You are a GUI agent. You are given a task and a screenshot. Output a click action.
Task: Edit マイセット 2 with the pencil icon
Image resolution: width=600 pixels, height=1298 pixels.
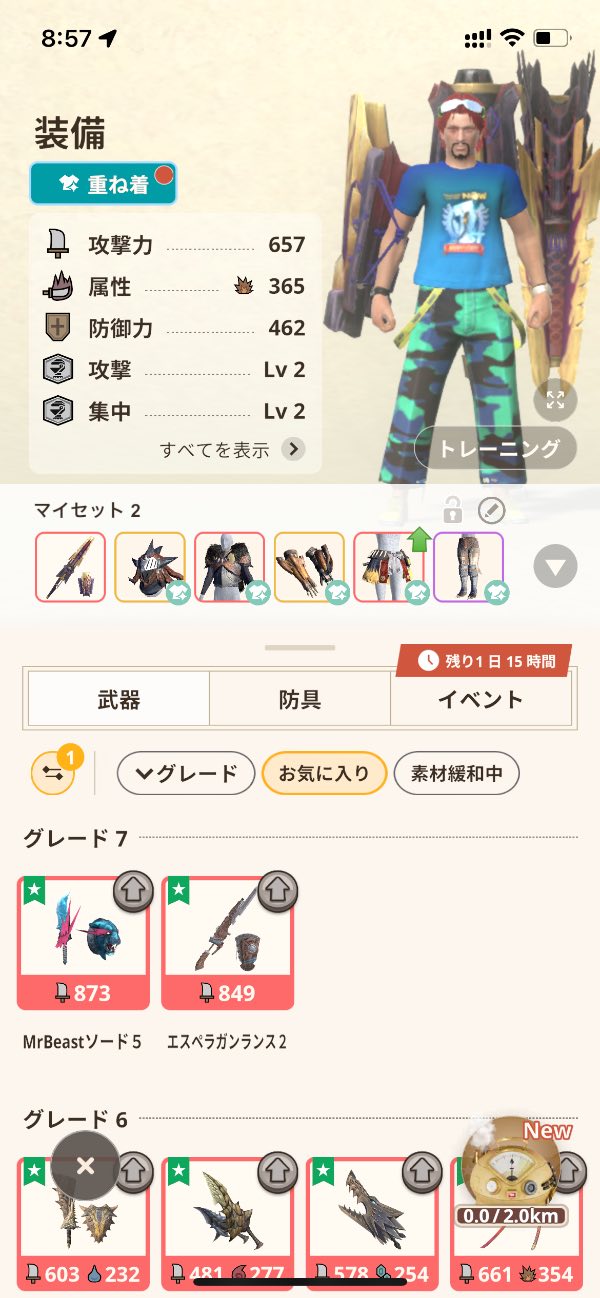point(492,512)
